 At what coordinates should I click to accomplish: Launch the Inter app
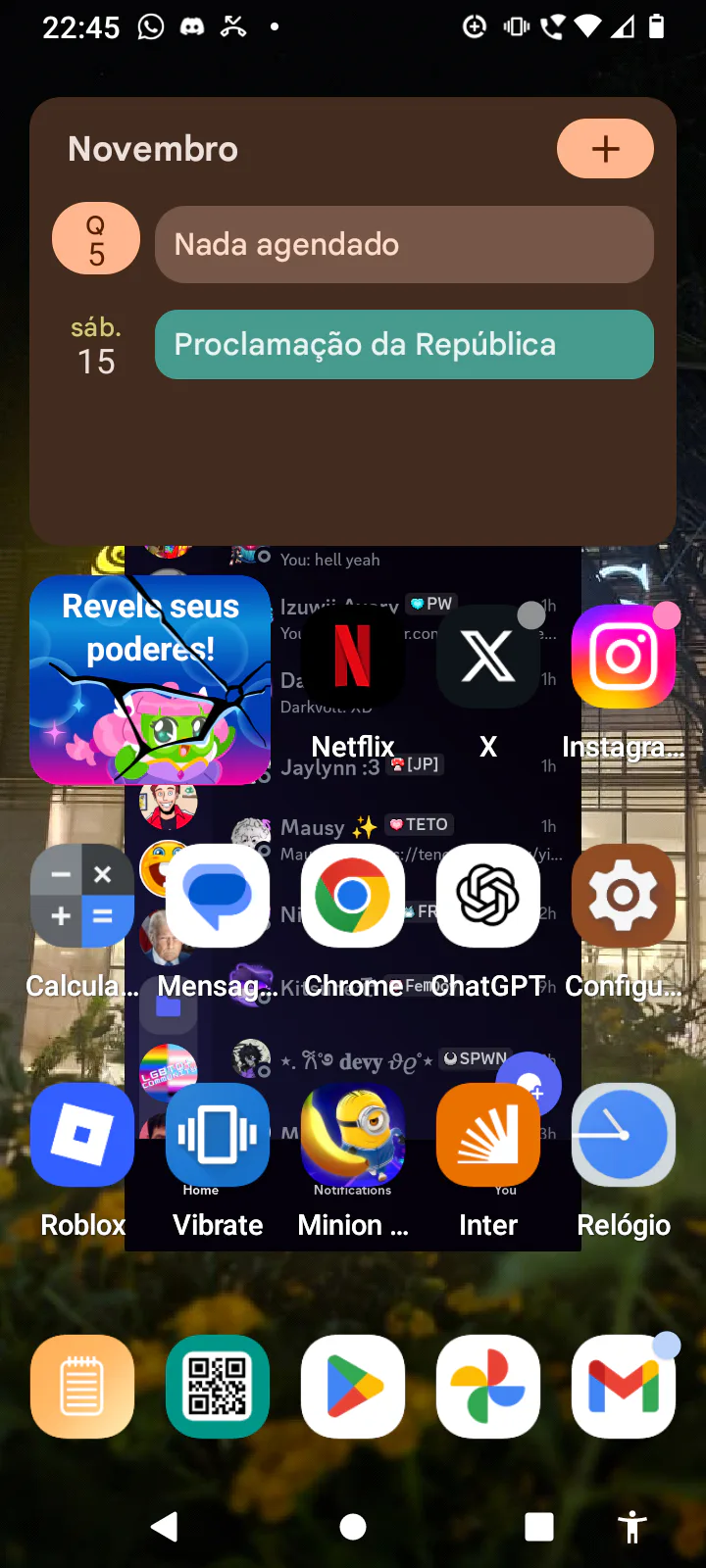pos(488,1135)
